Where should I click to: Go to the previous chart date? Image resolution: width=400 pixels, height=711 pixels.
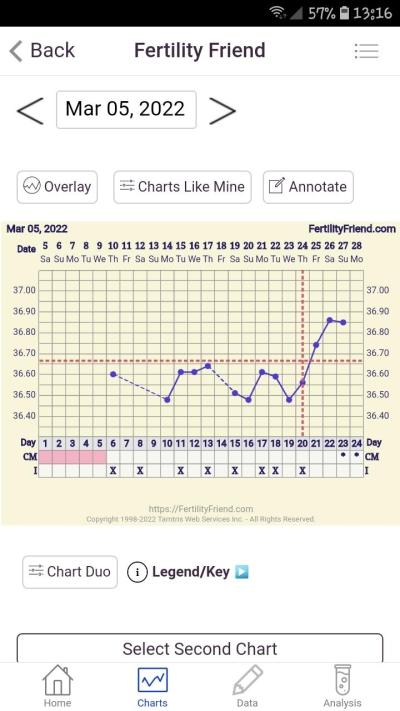click(x=30, y=110)
